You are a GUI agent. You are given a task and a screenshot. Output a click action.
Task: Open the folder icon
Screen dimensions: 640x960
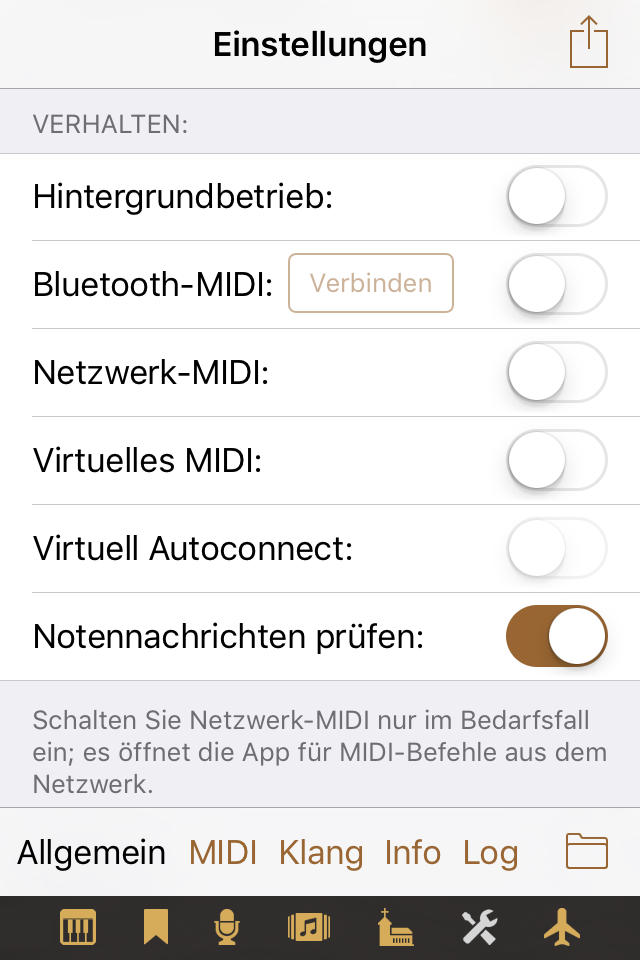587,851
